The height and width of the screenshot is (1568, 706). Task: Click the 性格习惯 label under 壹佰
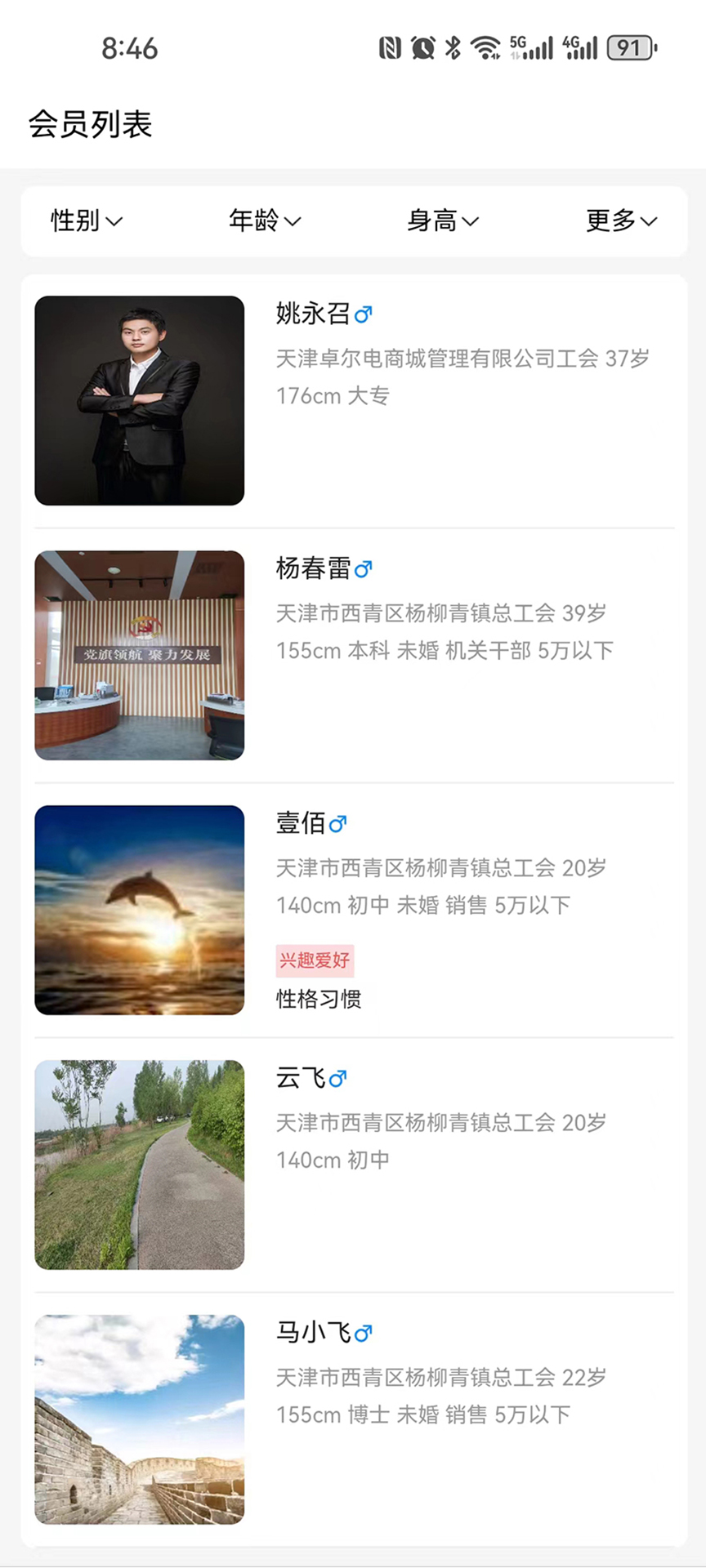(x=319, y=1000)
